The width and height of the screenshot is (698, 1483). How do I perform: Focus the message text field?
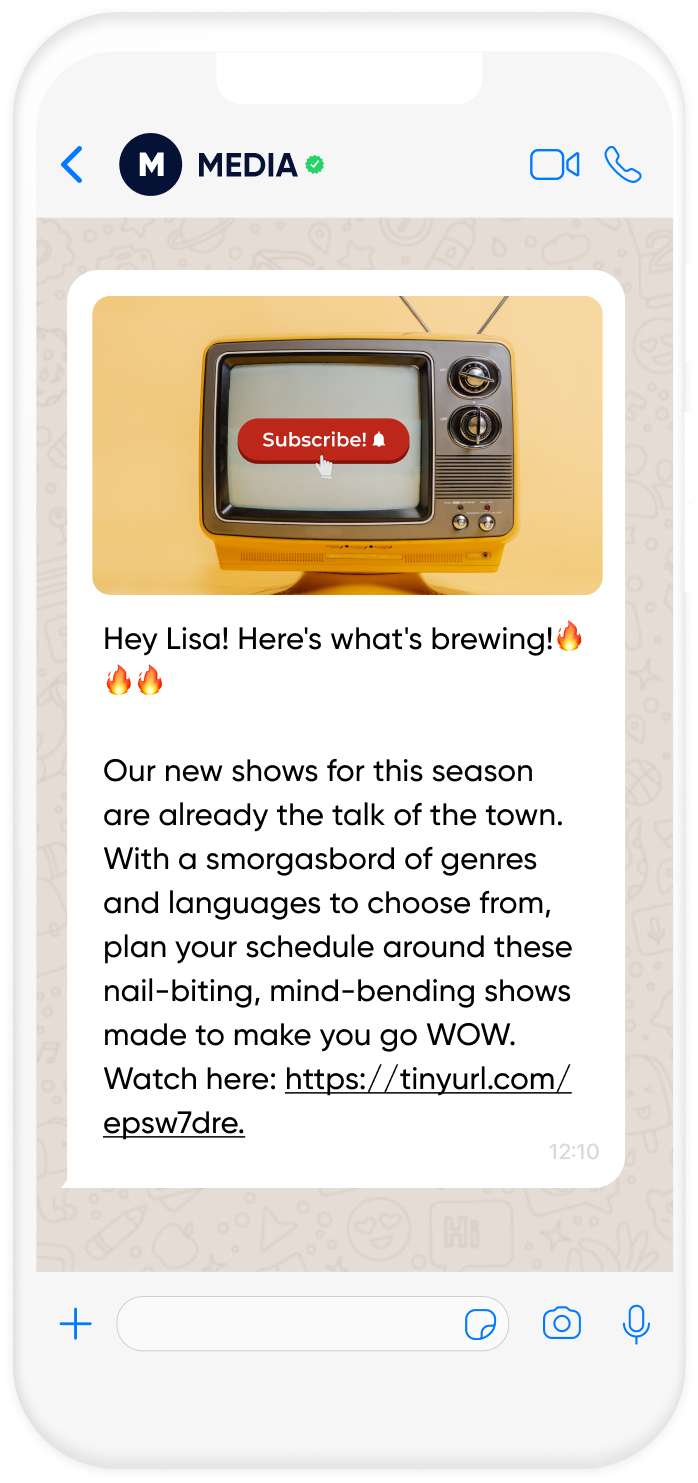[x=285, y=1325]
